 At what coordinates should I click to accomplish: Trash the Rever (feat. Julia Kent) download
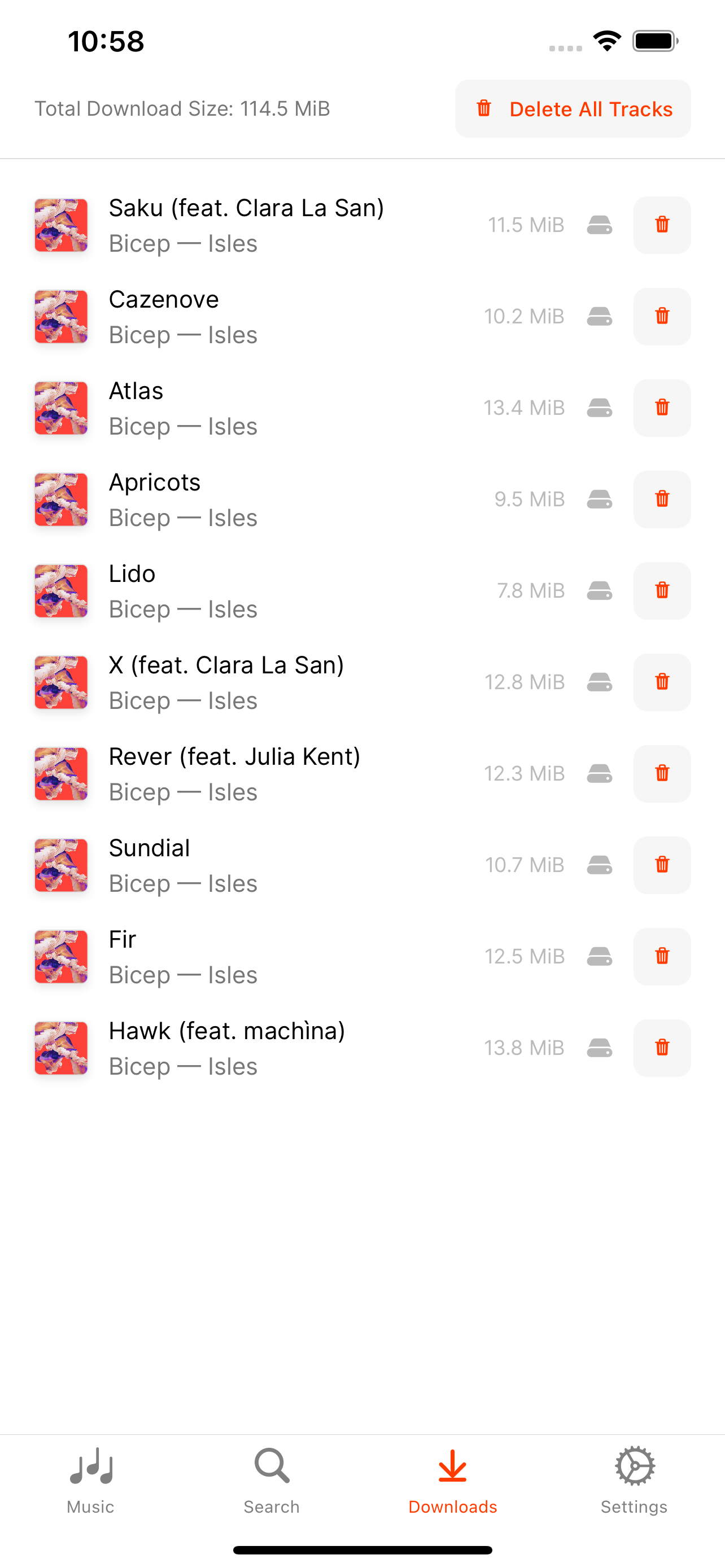662,773
